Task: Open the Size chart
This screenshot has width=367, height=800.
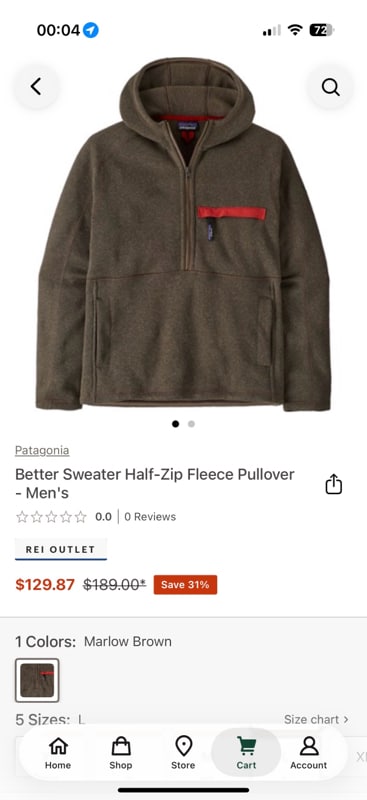Action: coord(316,719)
